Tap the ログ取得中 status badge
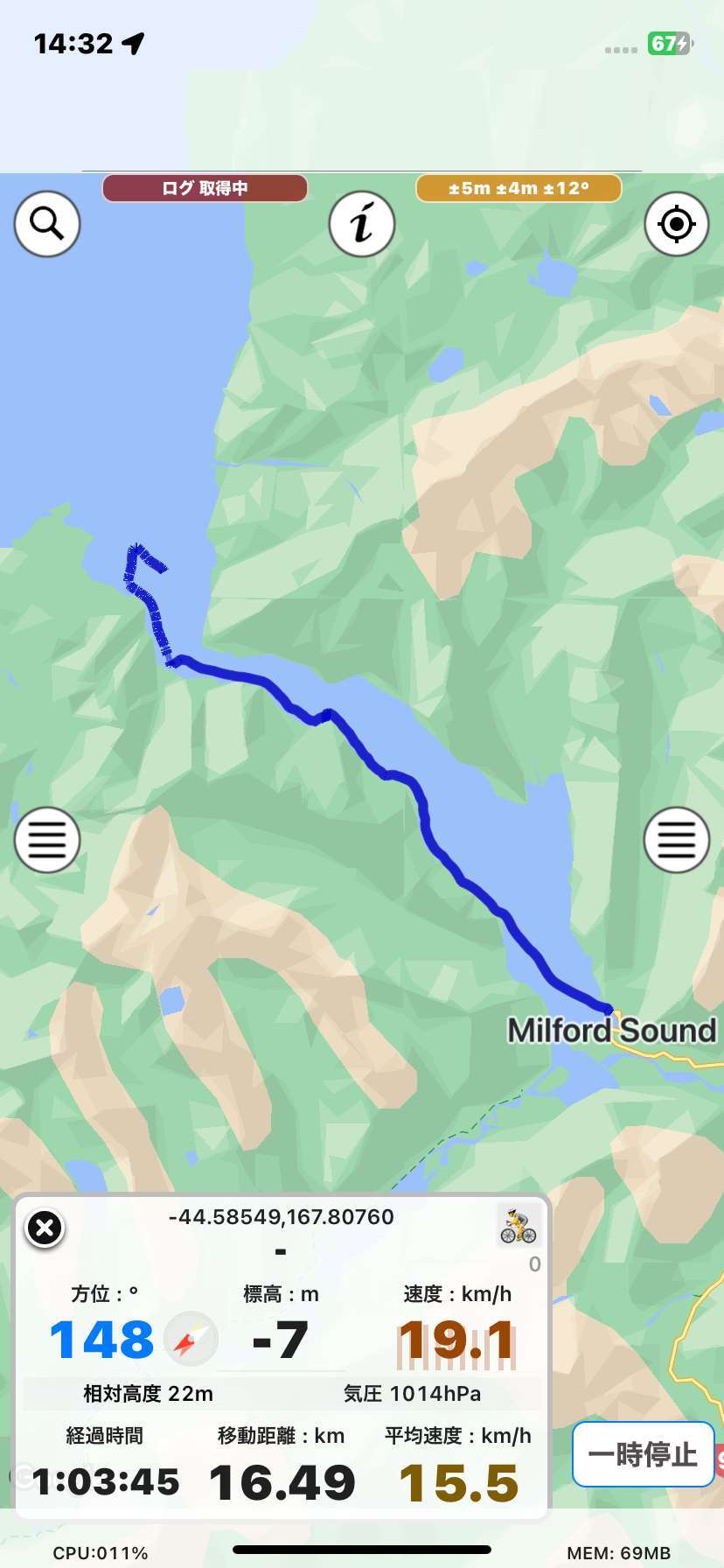Viewport: 724px width, 1568px height. click(x=205, y=188)
